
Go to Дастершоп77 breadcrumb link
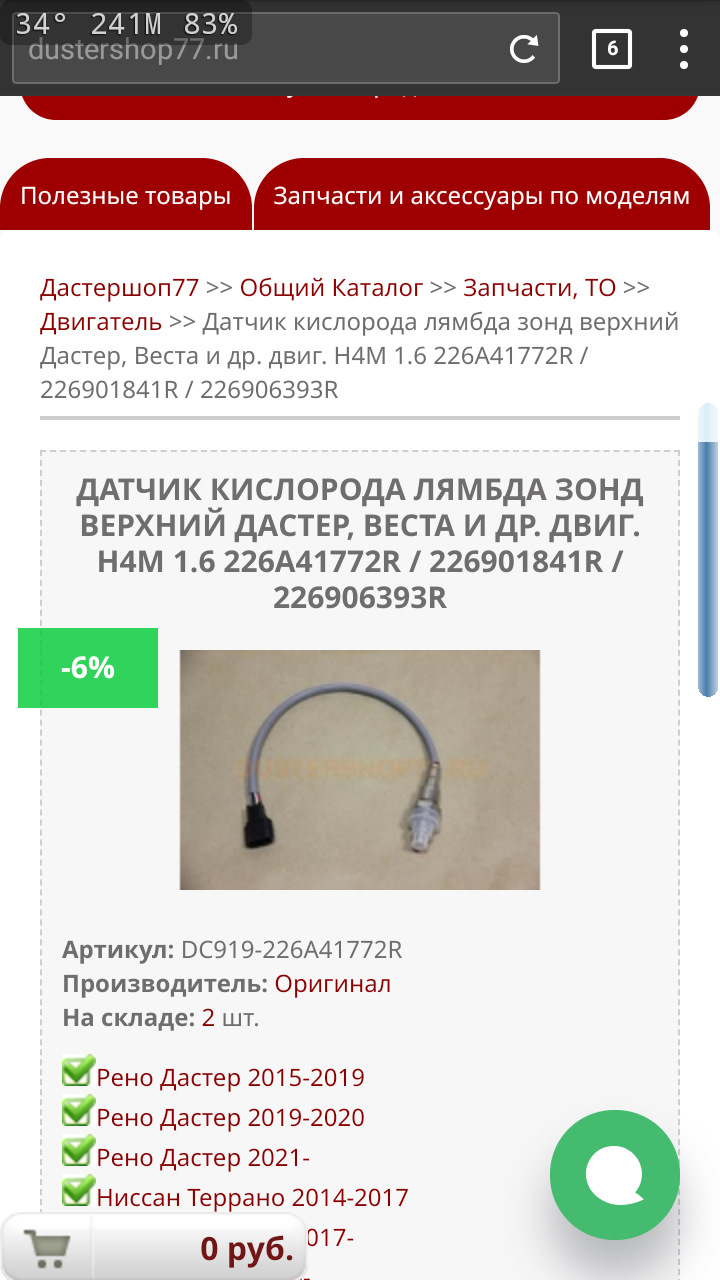119,288
